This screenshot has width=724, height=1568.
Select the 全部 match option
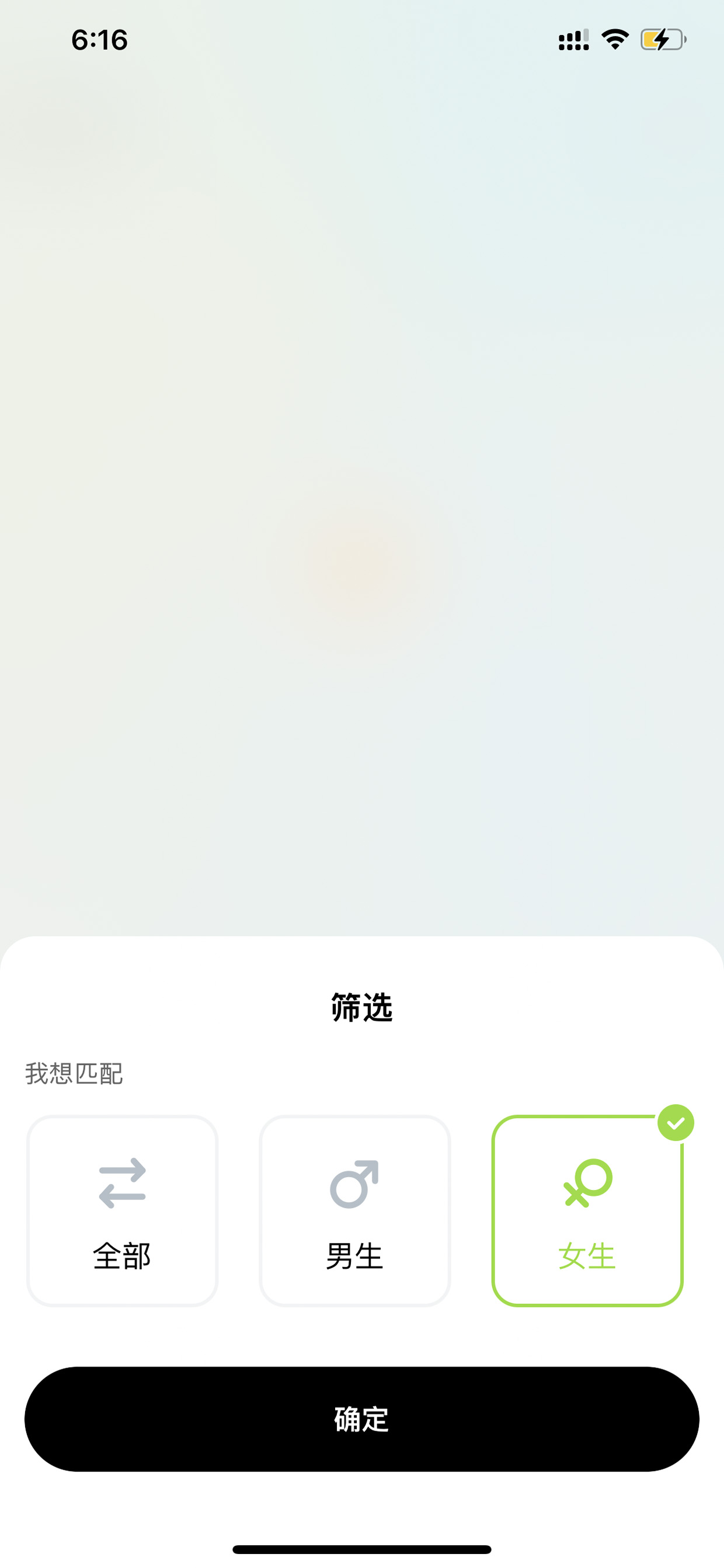click(121, 1210)
